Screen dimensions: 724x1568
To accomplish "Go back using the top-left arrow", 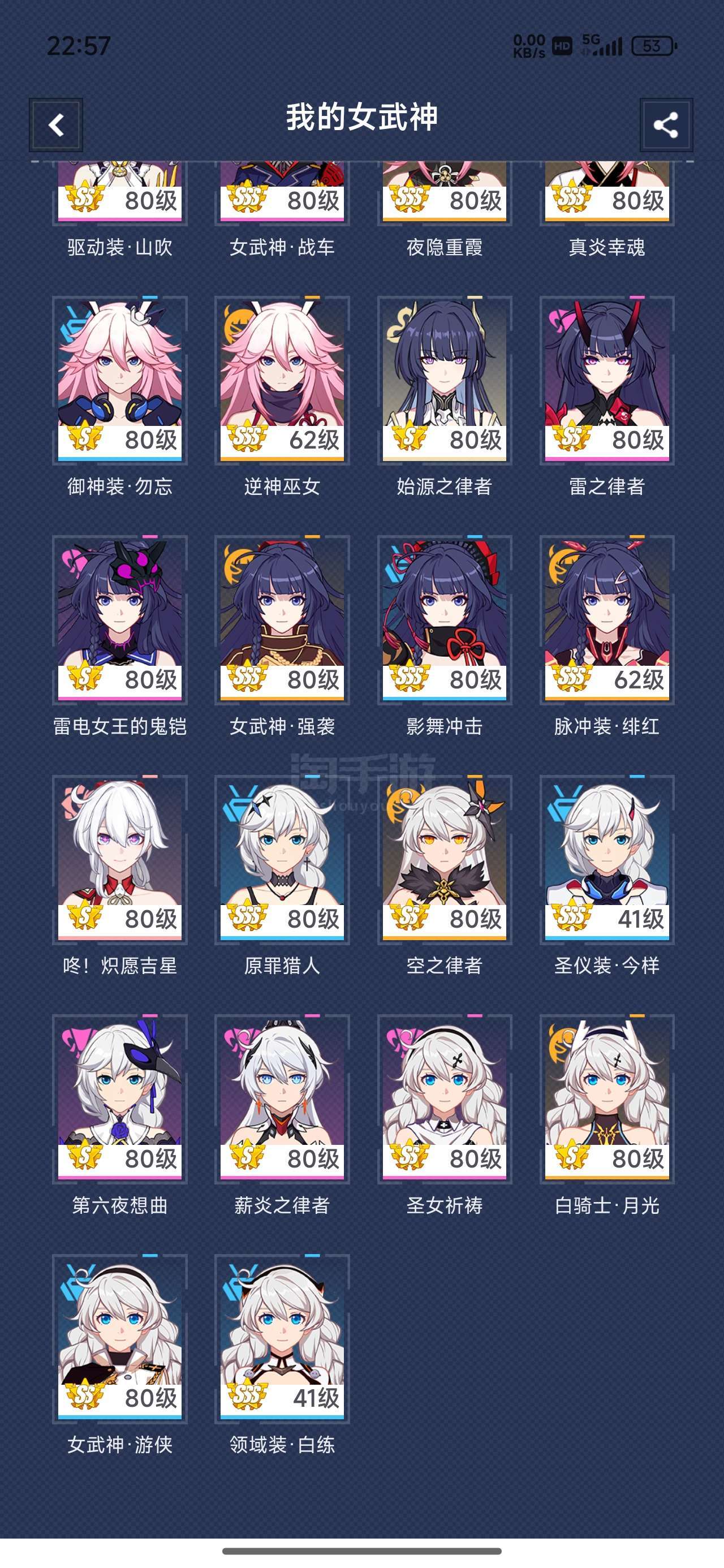I will pyautogui.click(x=56, y=125).
